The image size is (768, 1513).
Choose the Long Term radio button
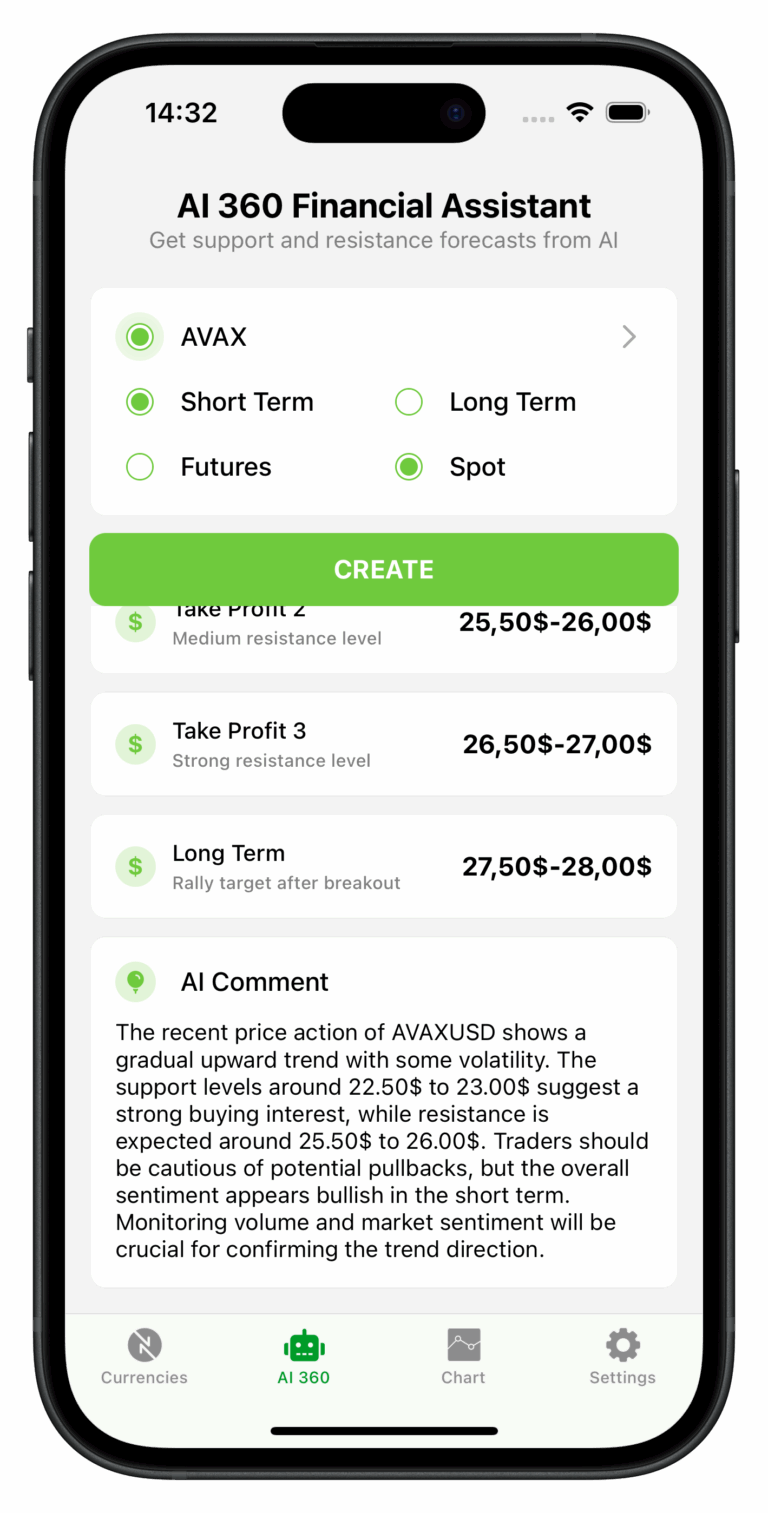[x=409, y=402]
